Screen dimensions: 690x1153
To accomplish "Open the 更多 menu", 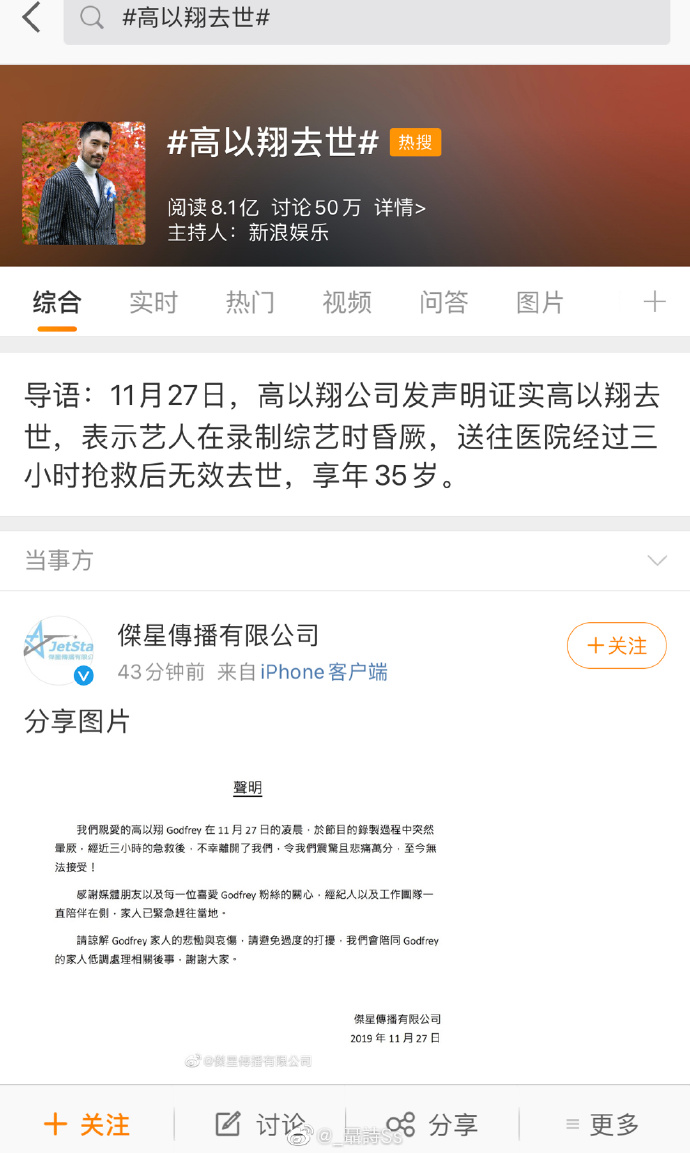I will tap(602, 1125).
